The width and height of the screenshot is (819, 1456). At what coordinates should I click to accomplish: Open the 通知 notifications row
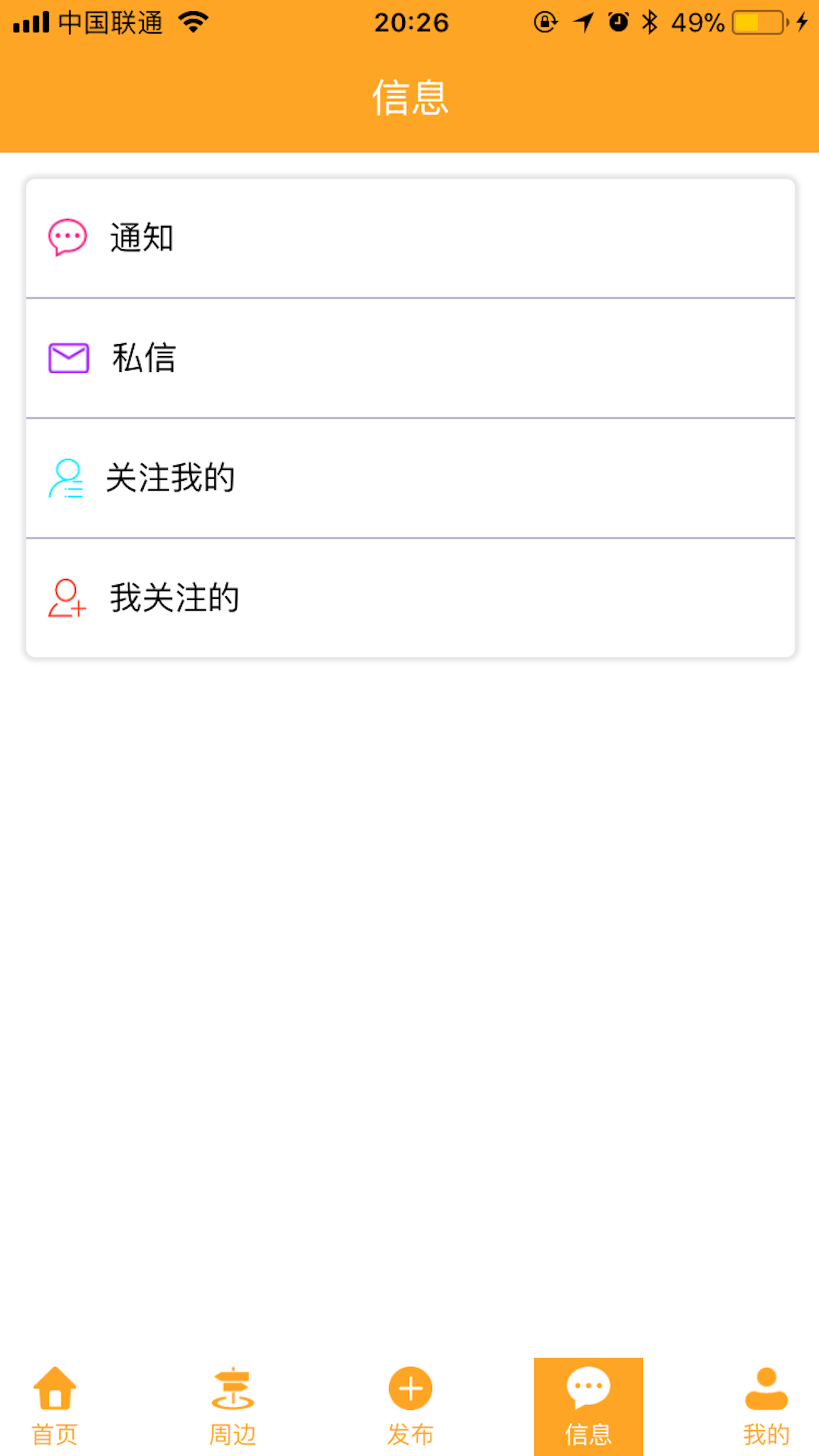point(410,238)
